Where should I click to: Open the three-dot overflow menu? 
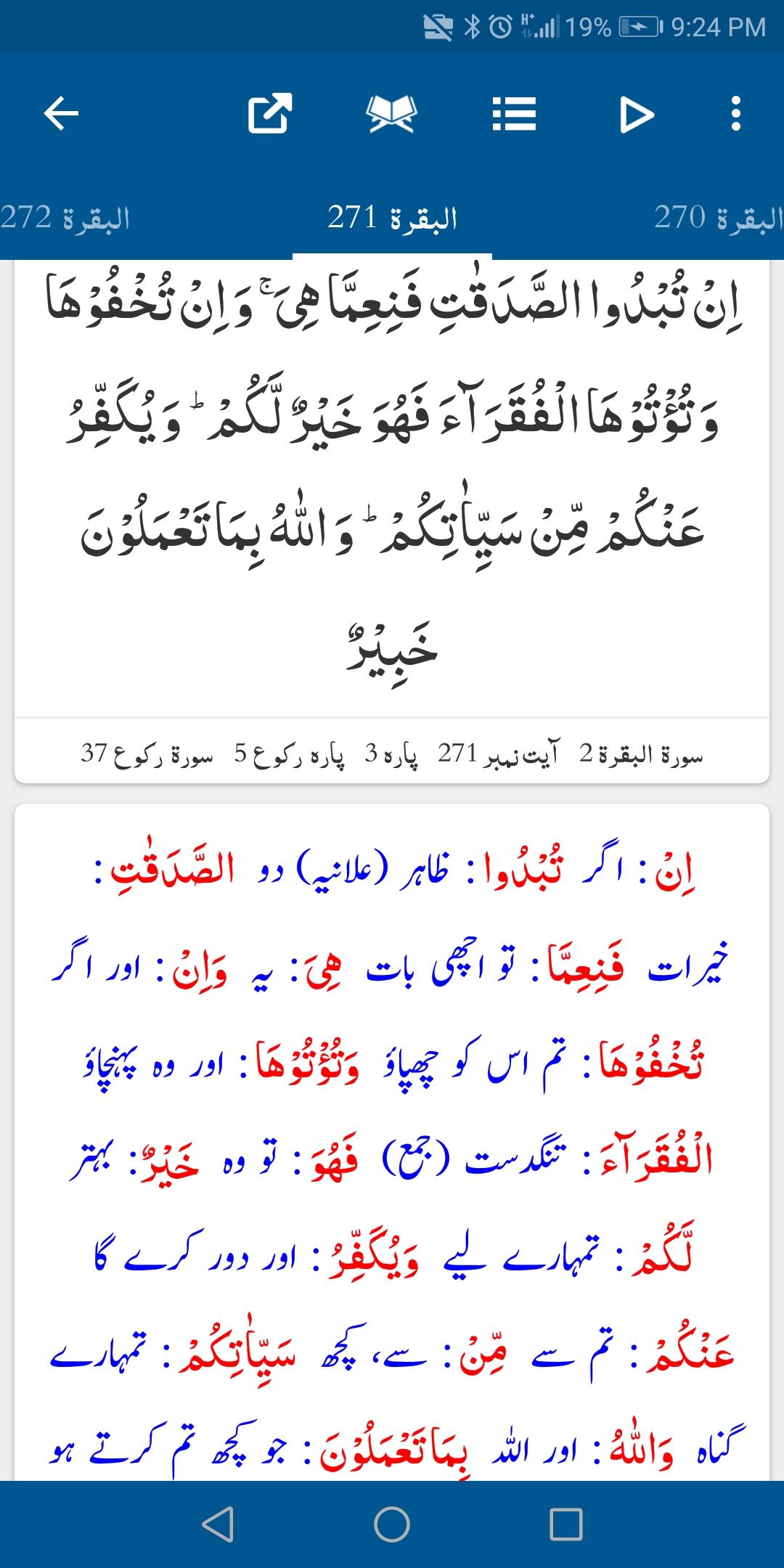(736, 114)
